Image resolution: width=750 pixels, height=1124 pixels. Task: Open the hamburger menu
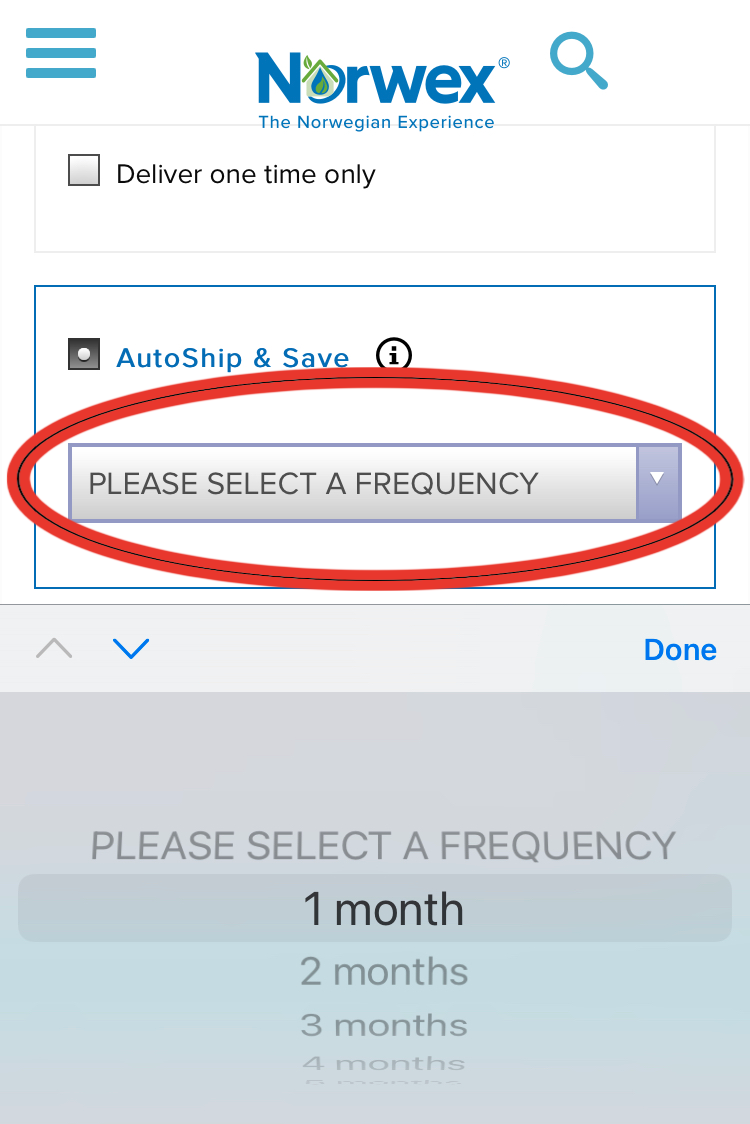(61, 52)
